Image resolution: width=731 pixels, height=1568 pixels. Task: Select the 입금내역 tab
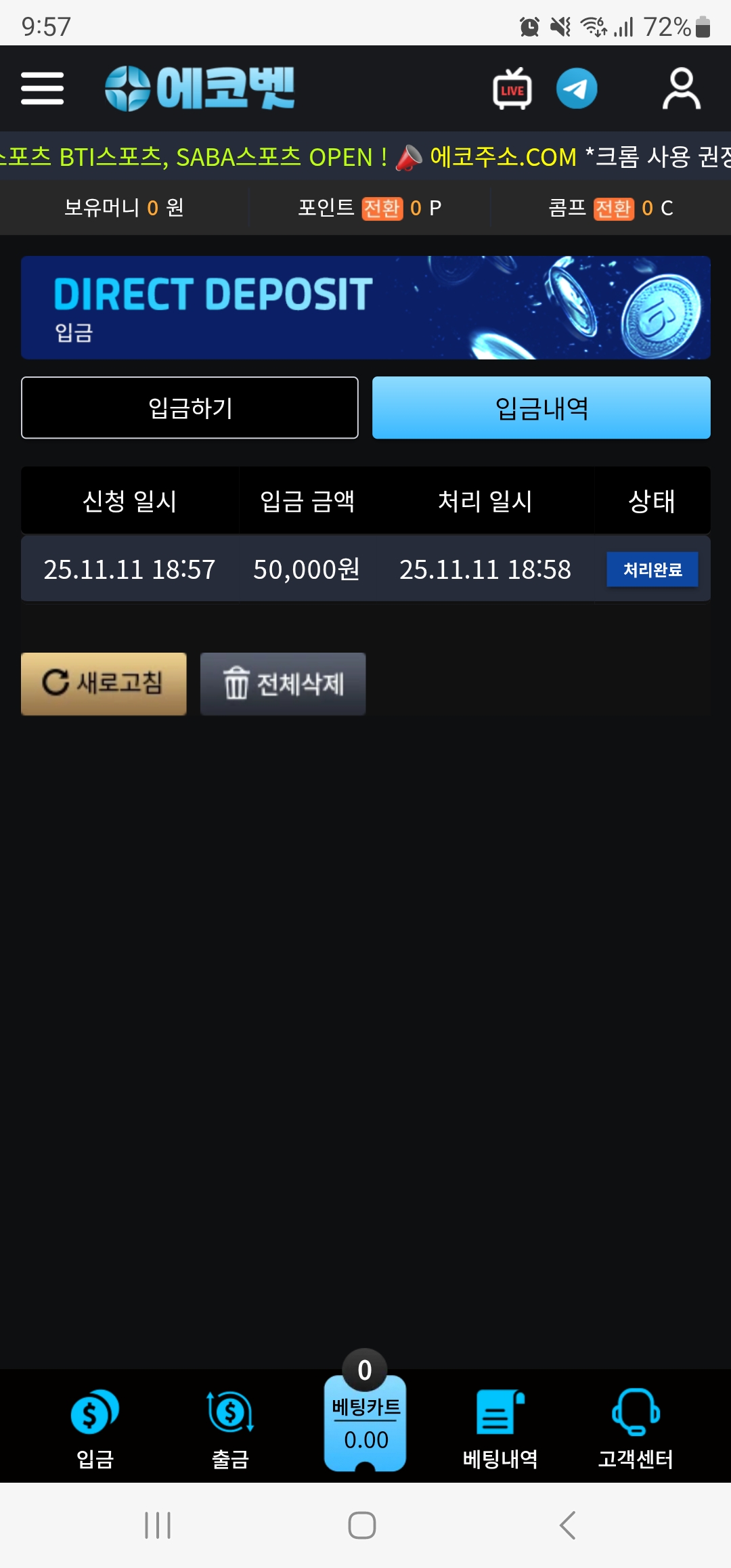pyautogui.click(x=541, y=408)
